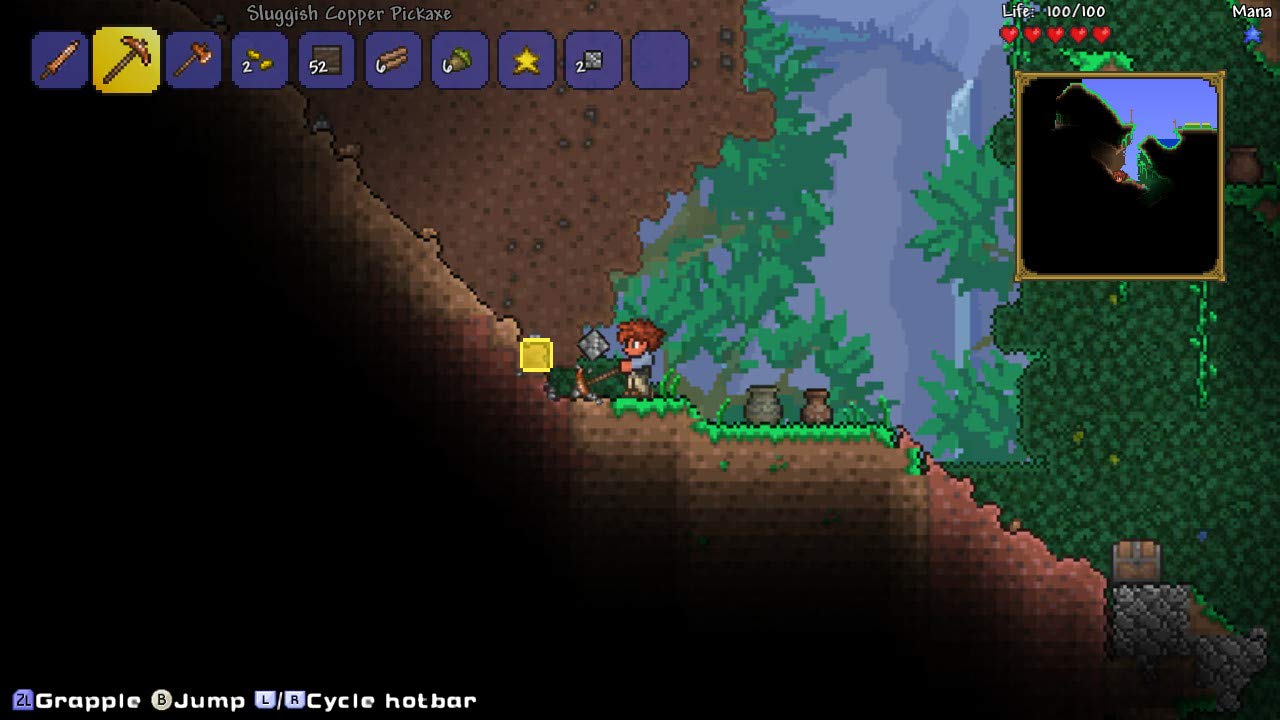Select the copper pickaxe hotbar slot
The image size is (1280, 720).
tap(126, 61)
